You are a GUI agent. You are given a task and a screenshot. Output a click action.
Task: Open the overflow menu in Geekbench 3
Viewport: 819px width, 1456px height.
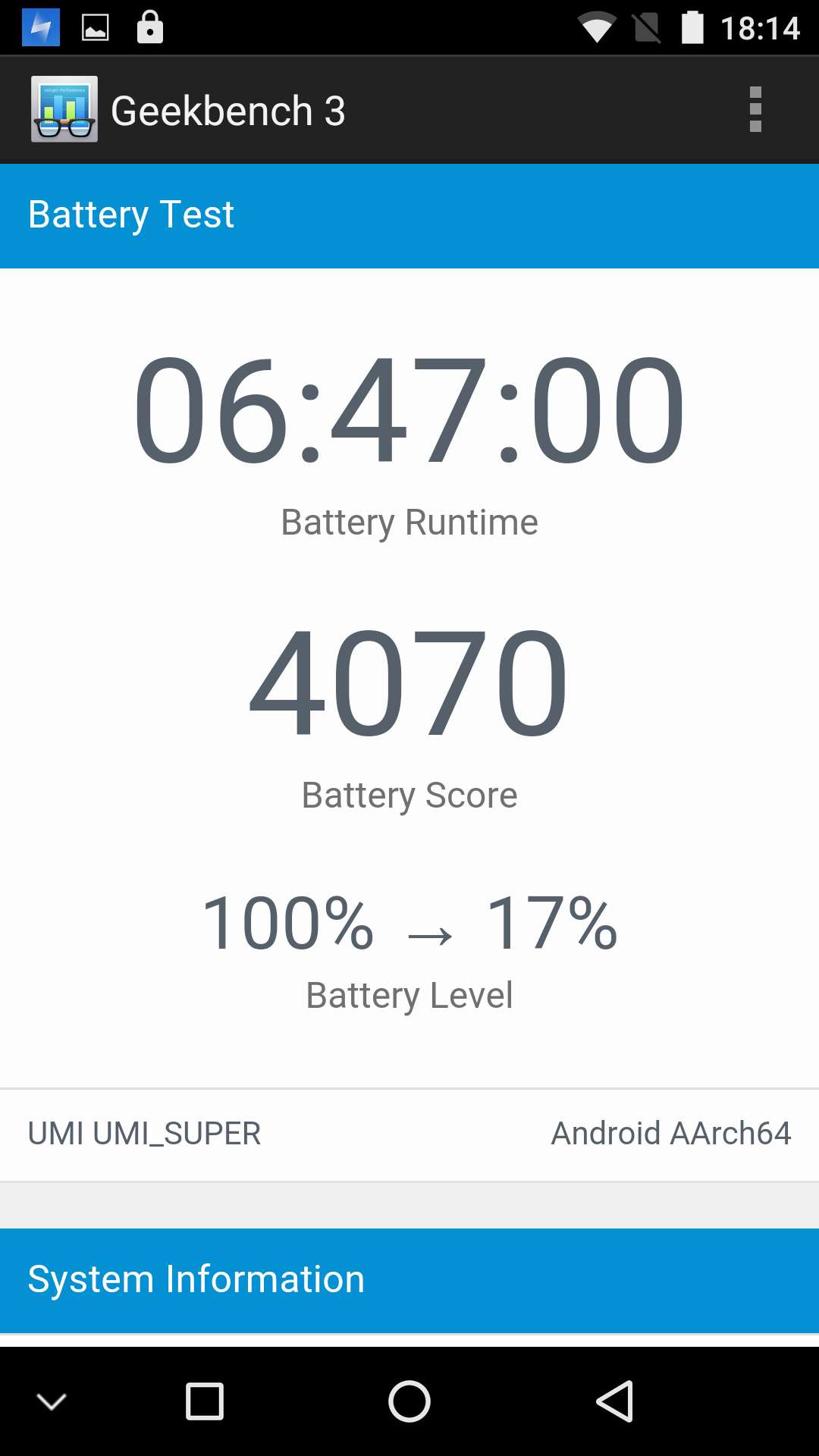pos(755,110)
